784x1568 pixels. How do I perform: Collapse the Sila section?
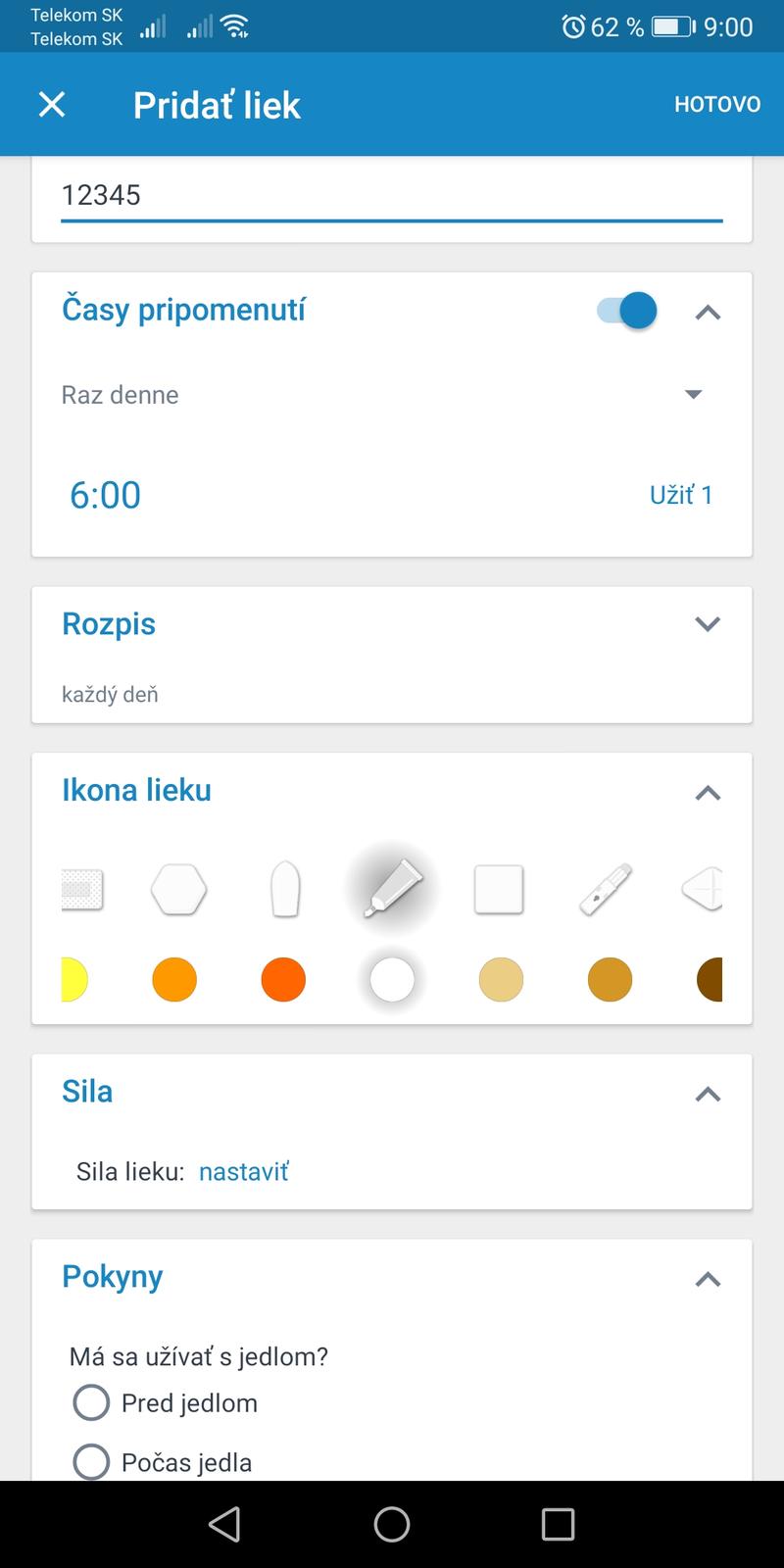(x=708, y=1094)
